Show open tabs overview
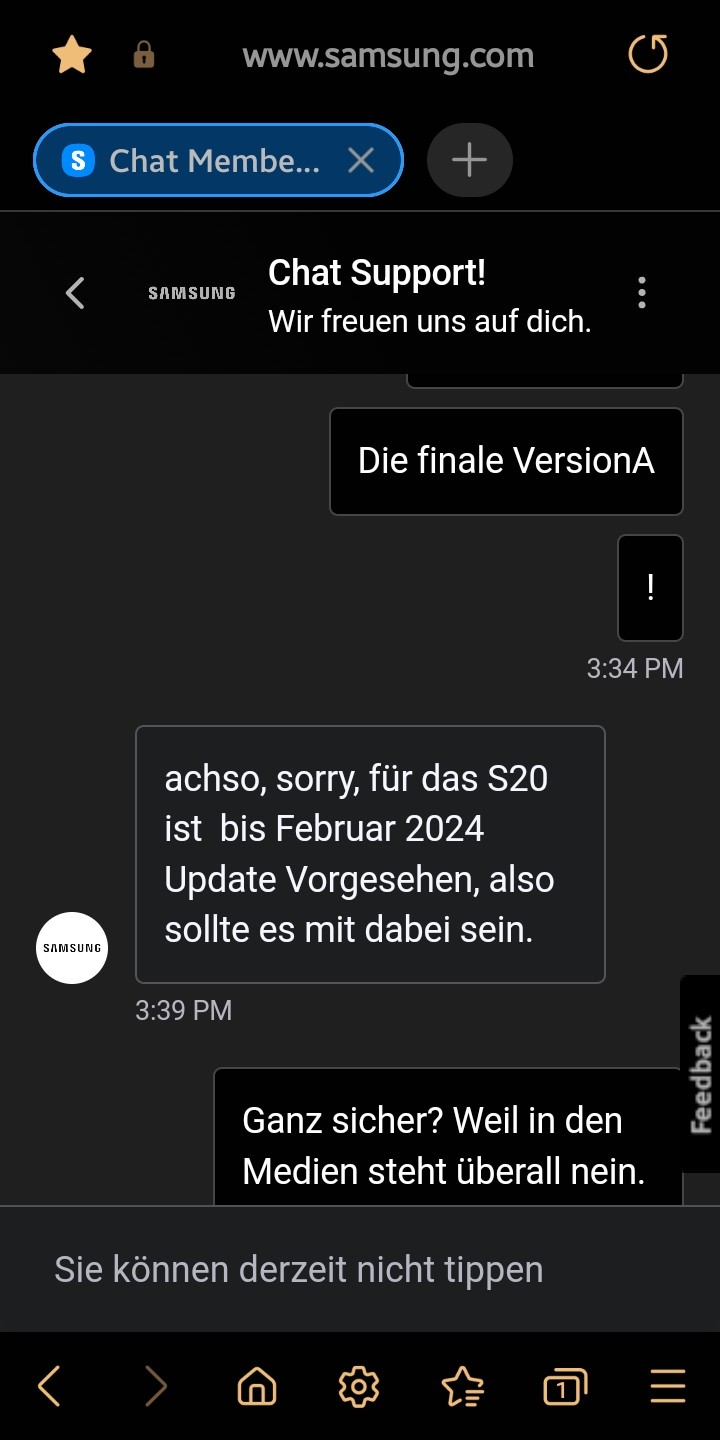 (x=565, y=1386)
